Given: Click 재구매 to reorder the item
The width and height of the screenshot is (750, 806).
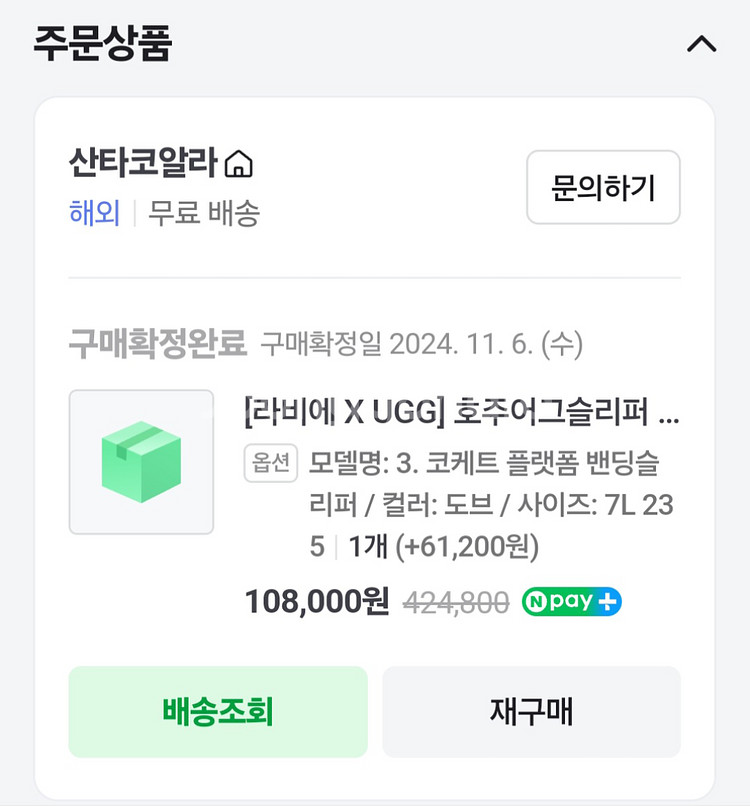Looking at the screenshot, I should coord(531,711).
